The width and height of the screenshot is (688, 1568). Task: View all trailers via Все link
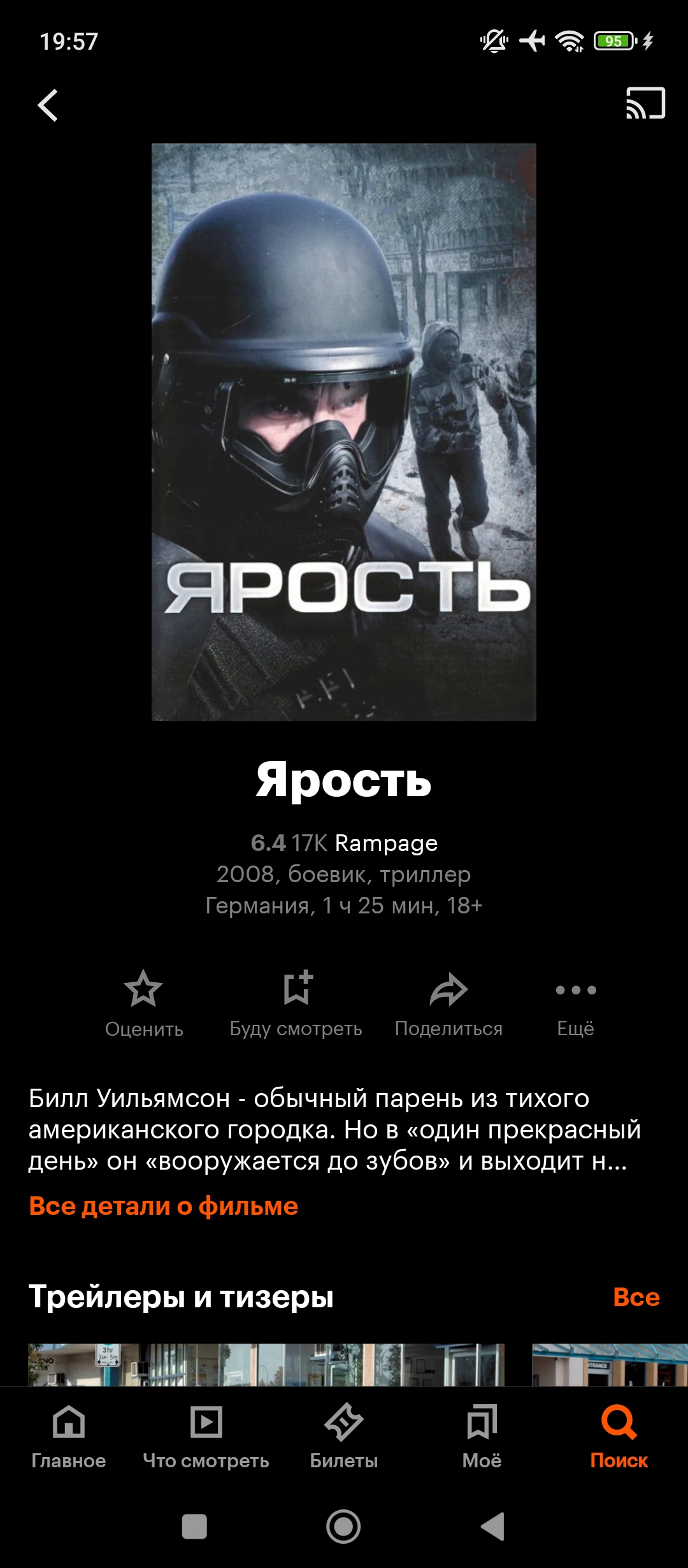[636, 1297]
